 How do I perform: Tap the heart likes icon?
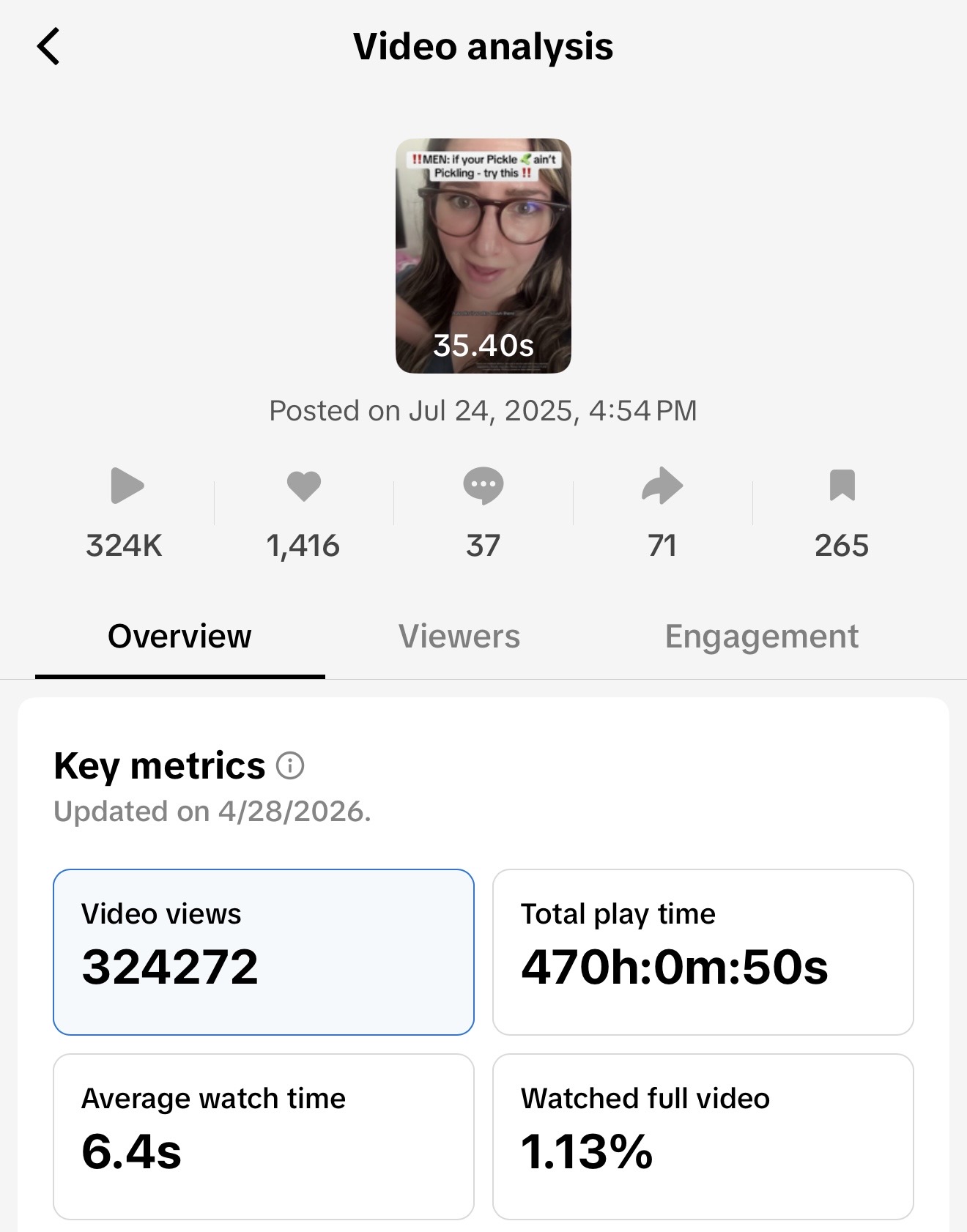(305, 486)
